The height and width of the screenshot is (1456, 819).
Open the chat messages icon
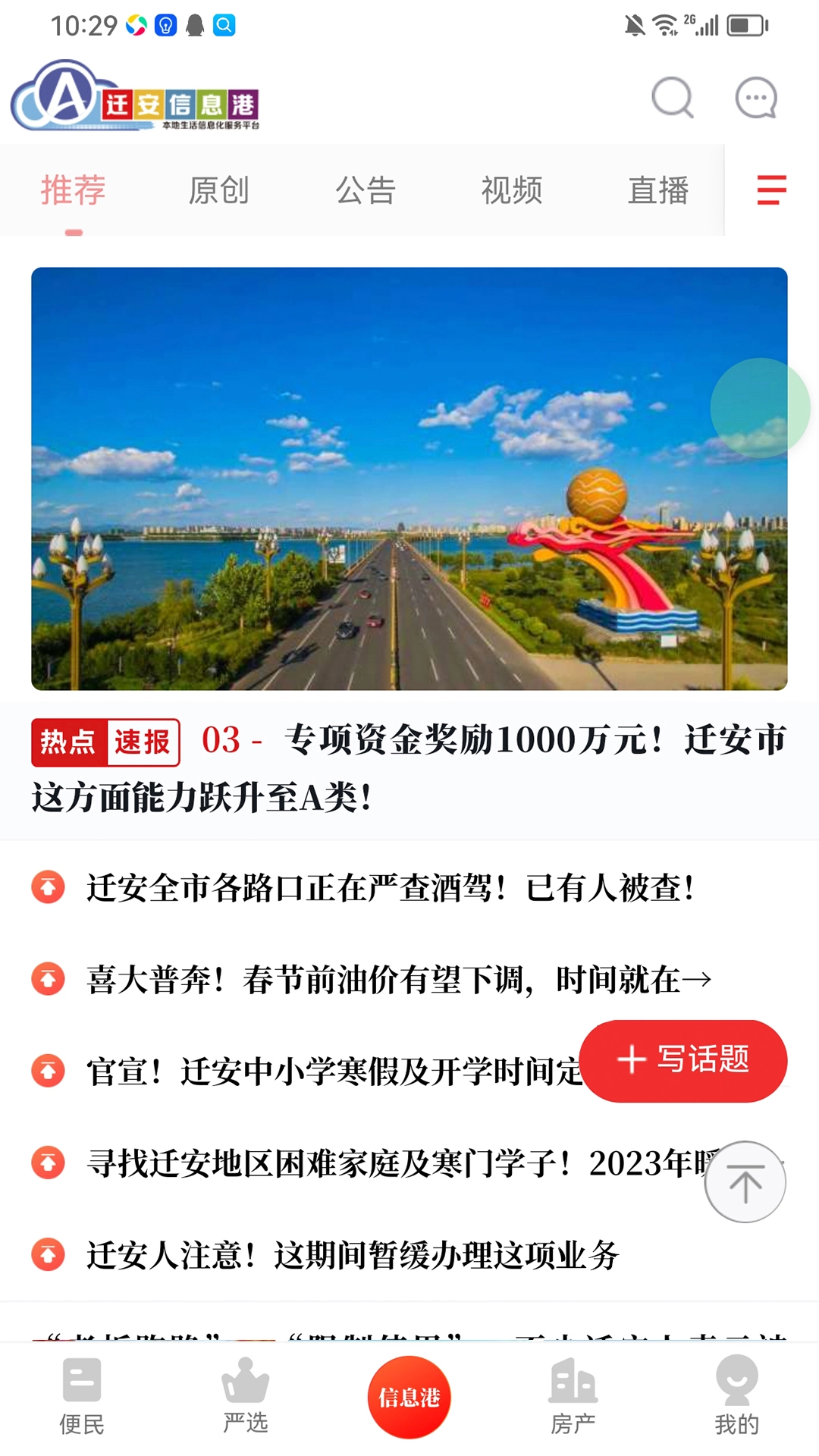(x=755, y=98)
